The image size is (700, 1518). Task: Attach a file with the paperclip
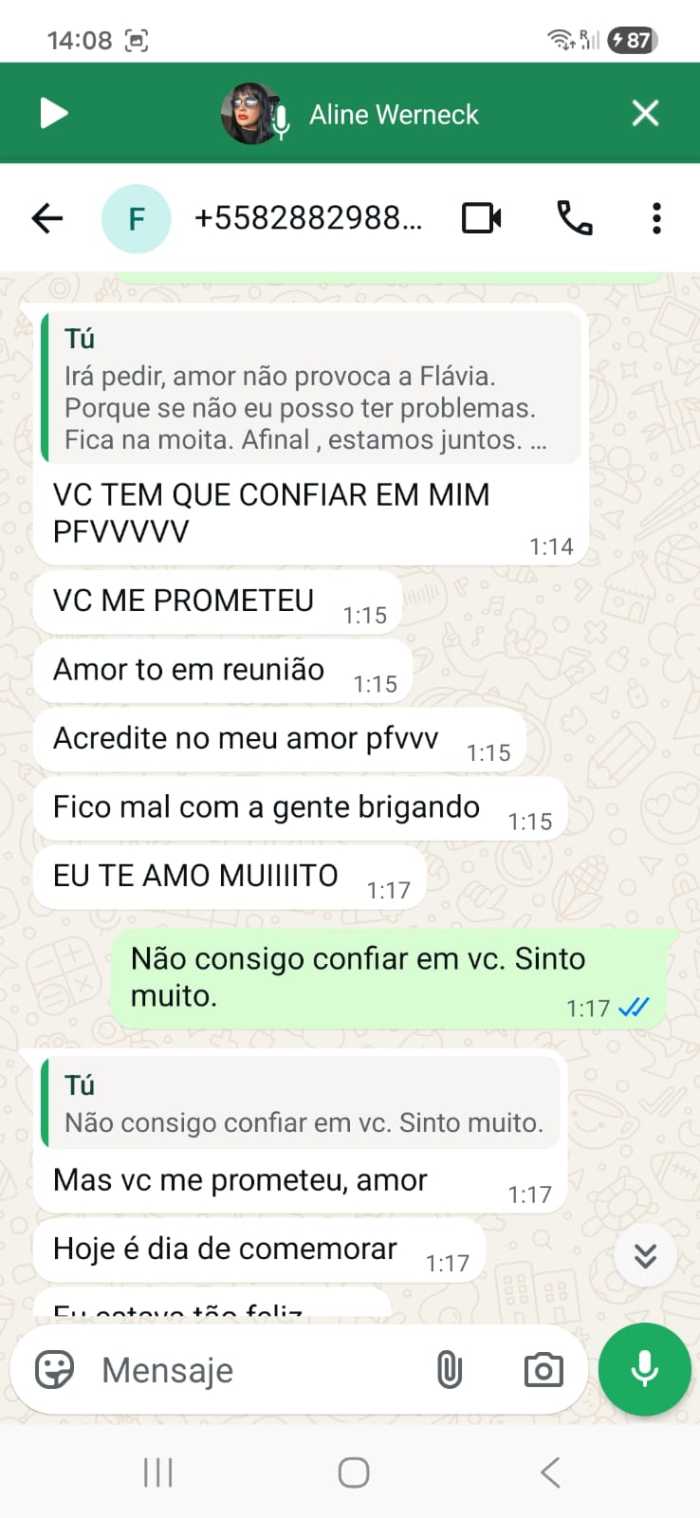tap(449, 1370)
